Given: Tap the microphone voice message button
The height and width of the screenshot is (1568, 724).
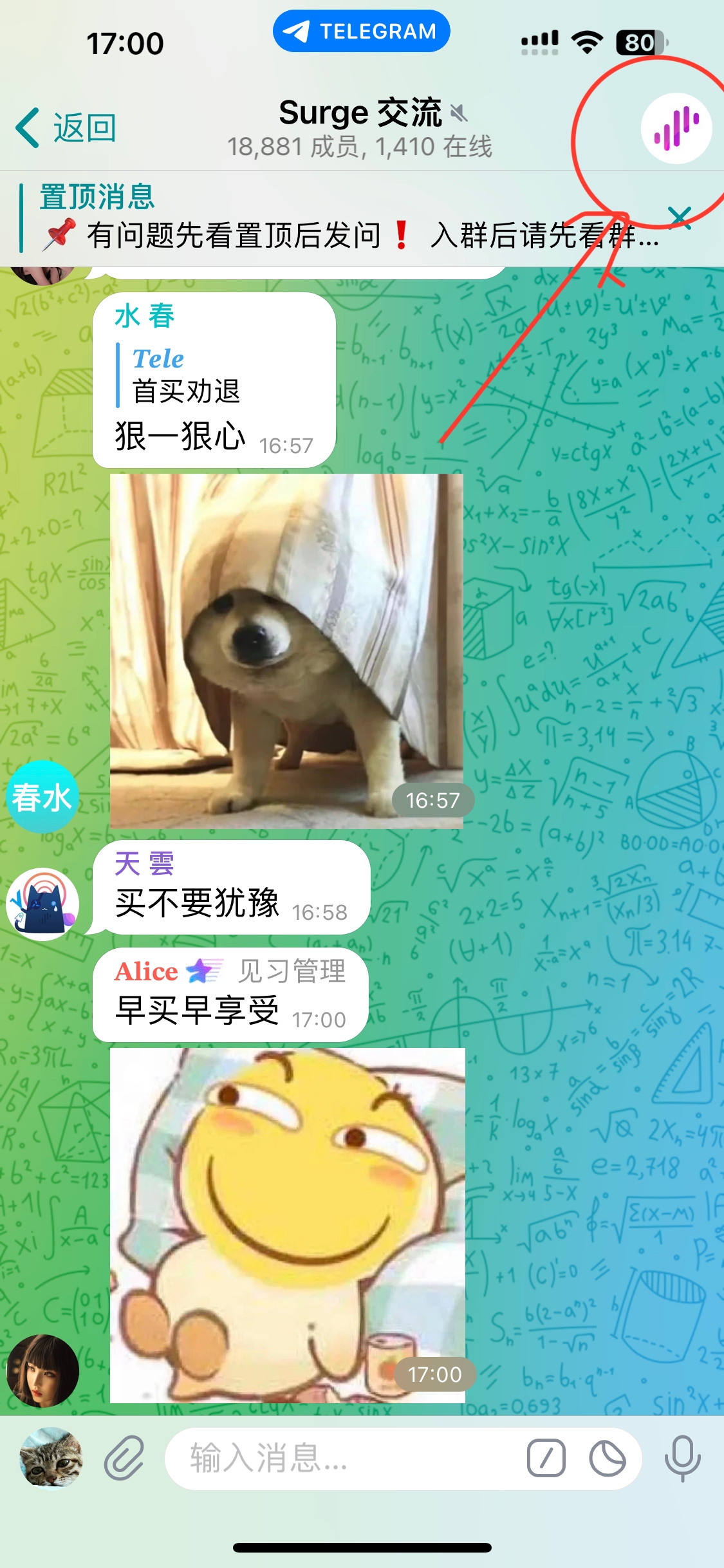Looking at the screenshot, I should click(x=682, y=1459).
